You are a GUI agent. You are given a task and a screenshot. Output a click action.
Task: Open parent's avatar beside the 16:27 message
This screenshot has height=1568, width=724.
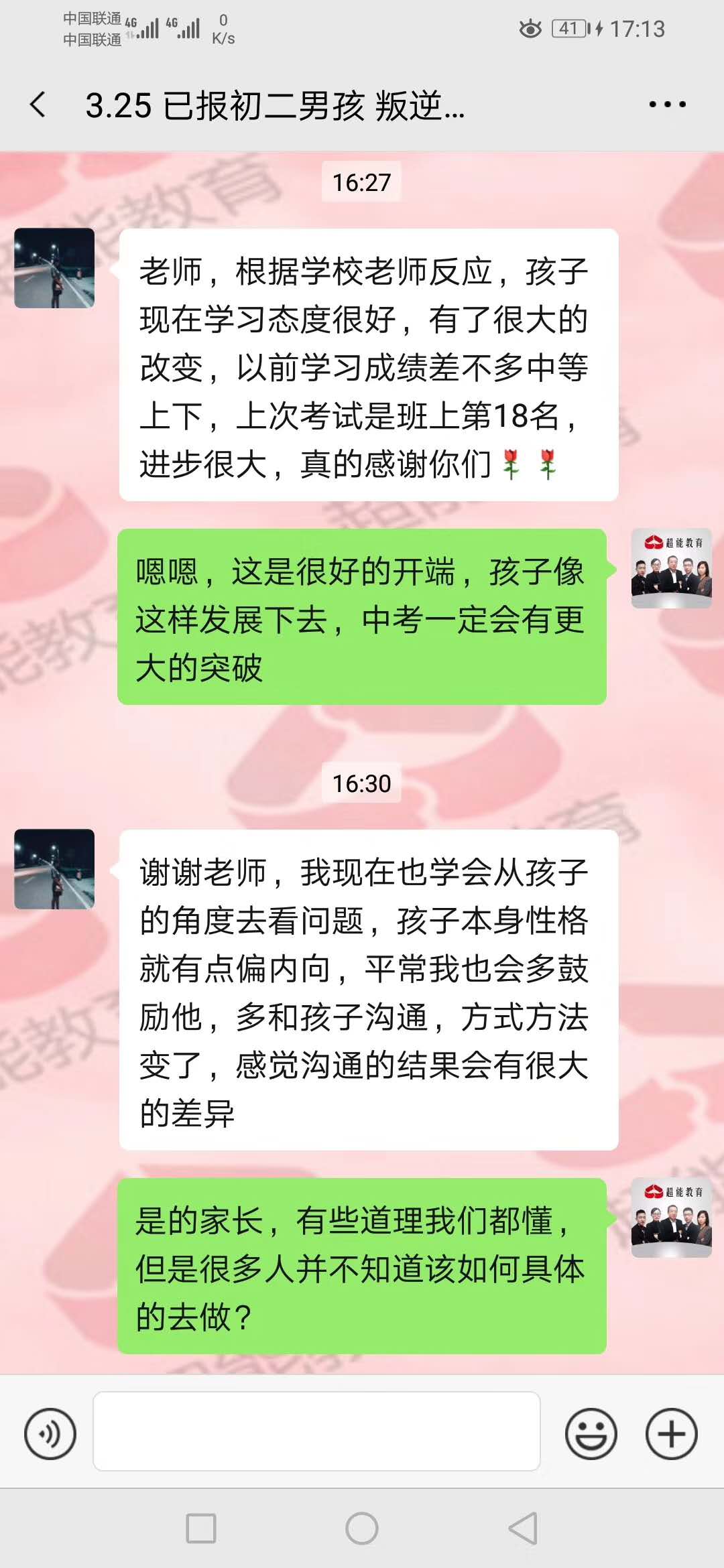click(x=54, y=268)
